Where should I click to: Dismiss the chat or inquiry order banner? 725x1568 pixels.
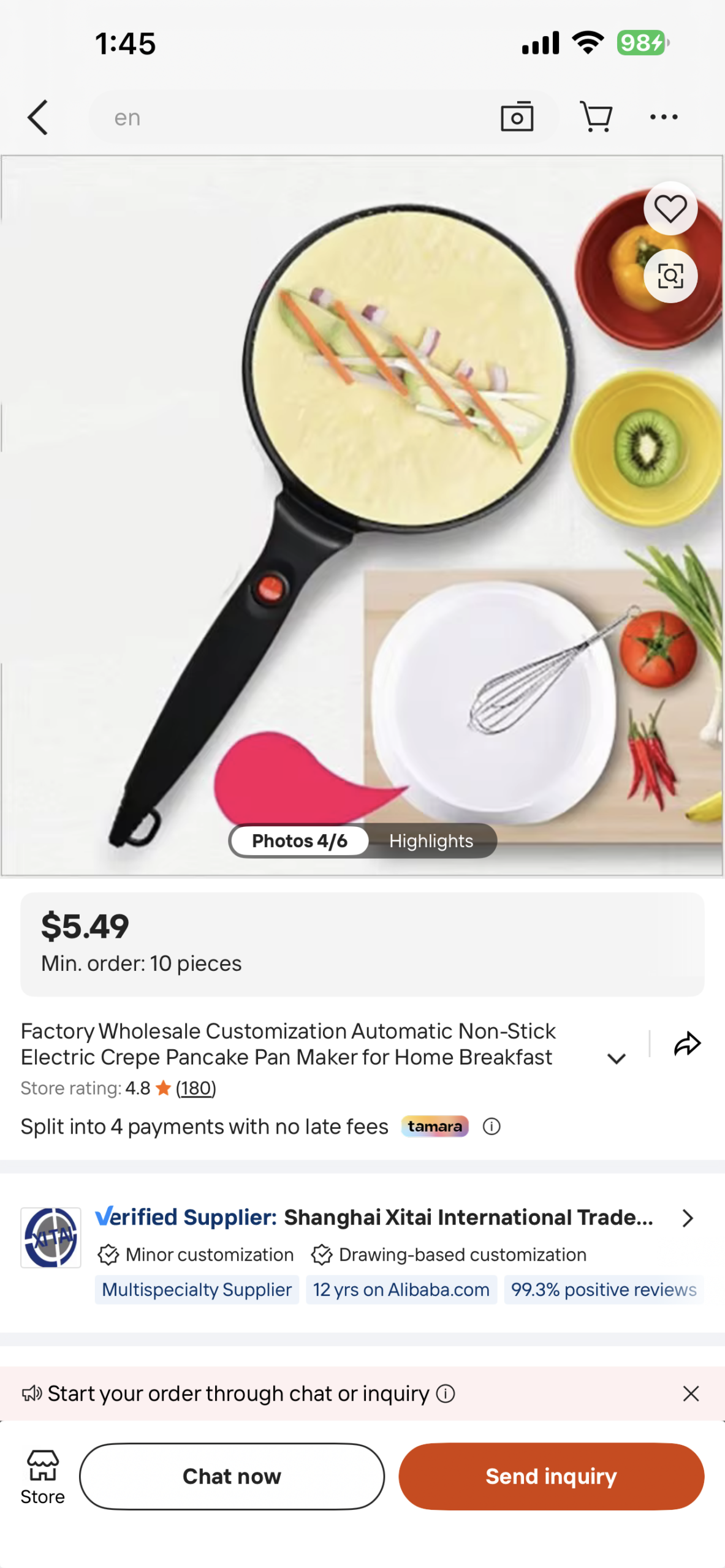pos(691,1394)
